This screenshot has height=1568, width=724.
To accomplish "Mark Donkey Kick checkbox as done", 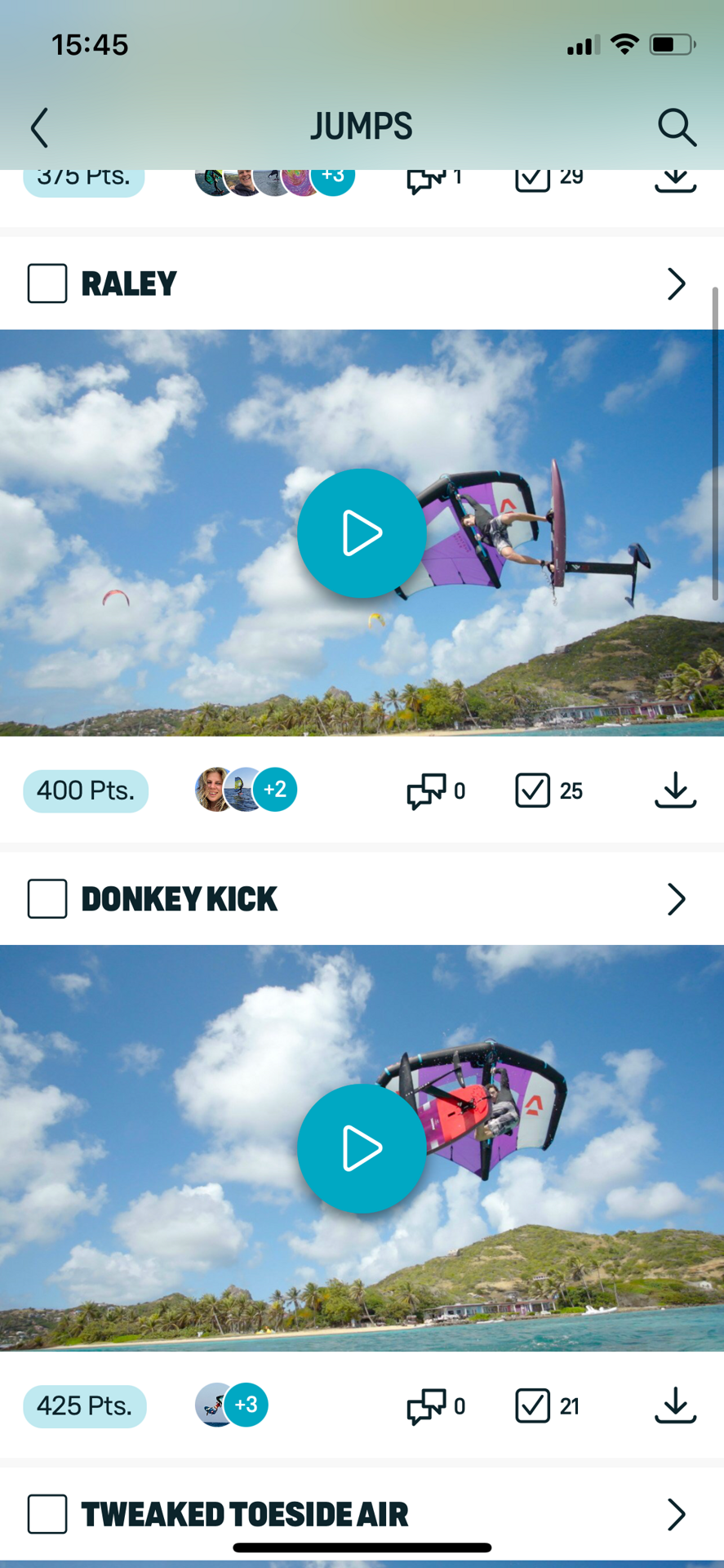I will (x=47, y=898).
